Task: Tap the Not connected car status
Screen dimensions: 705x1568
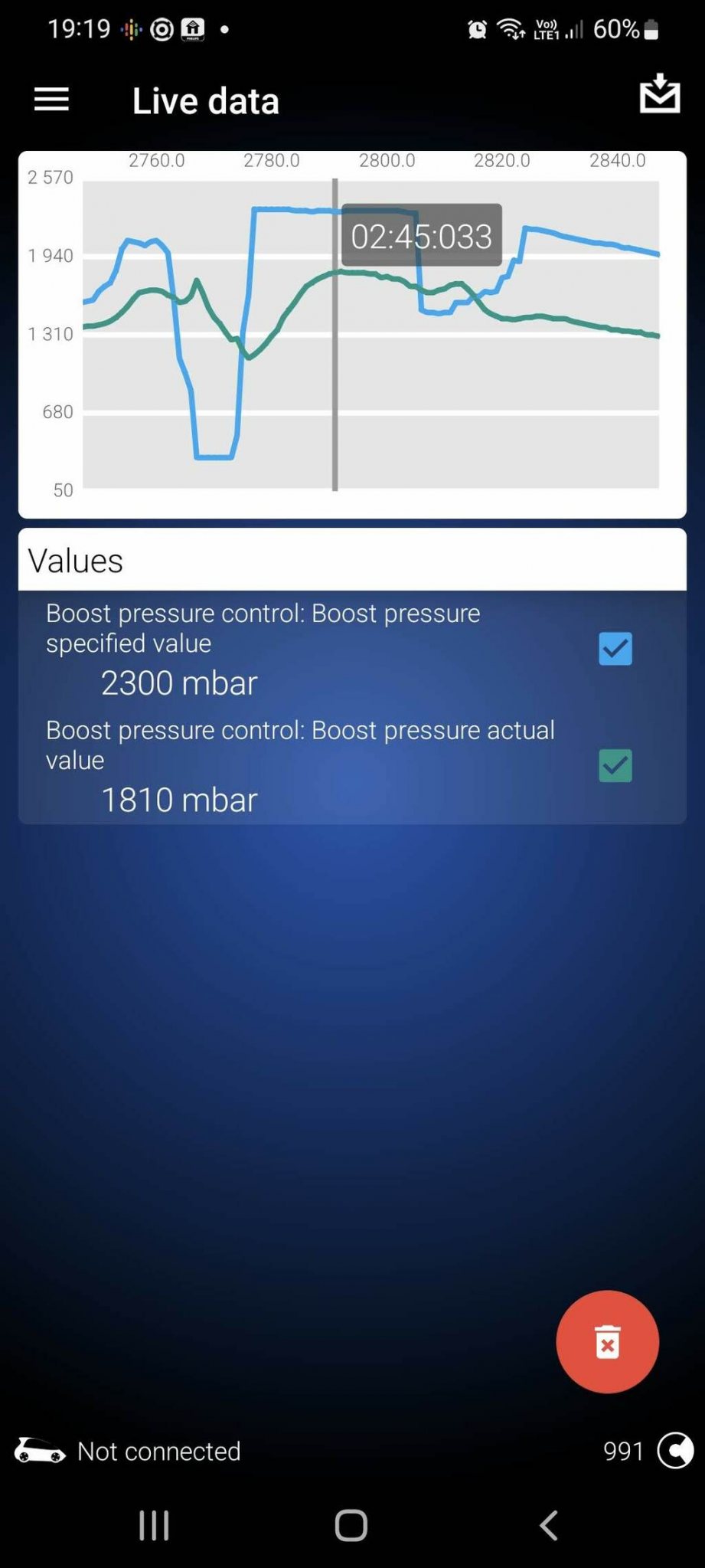Action: [x=128, y=1450]
